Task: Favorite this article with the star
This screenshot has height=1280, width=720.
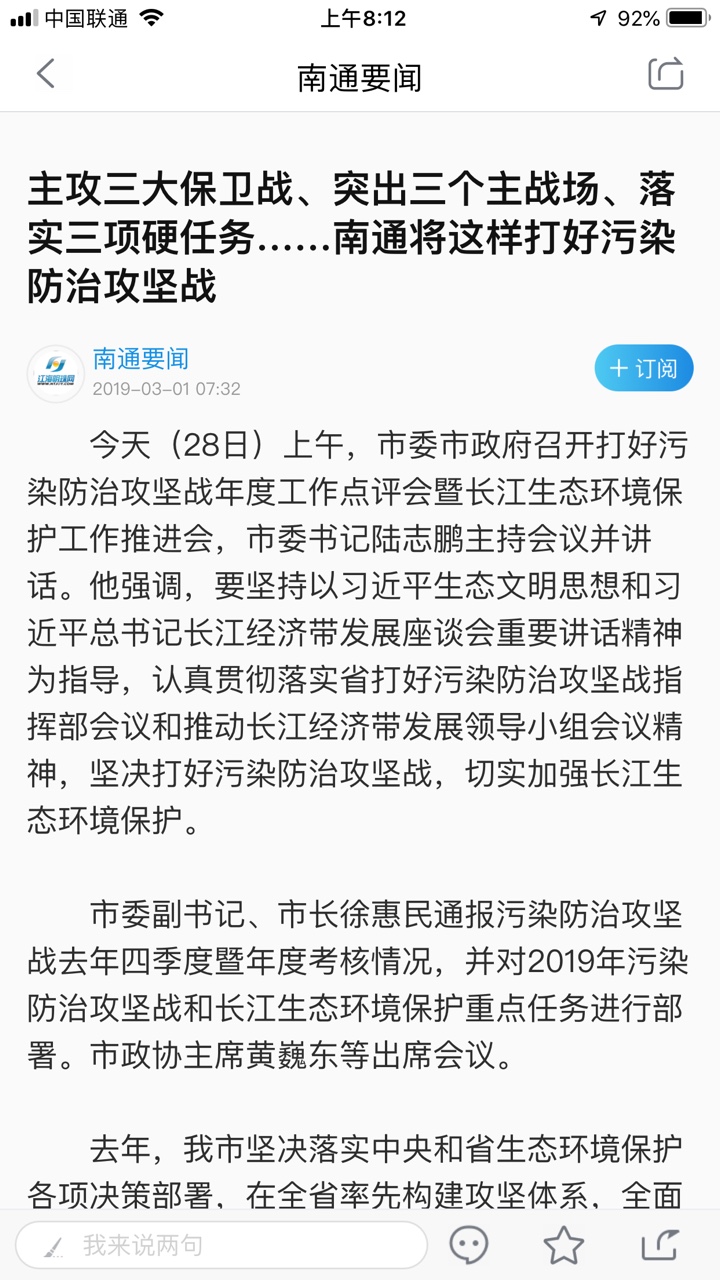Action: coord(563,1245)
